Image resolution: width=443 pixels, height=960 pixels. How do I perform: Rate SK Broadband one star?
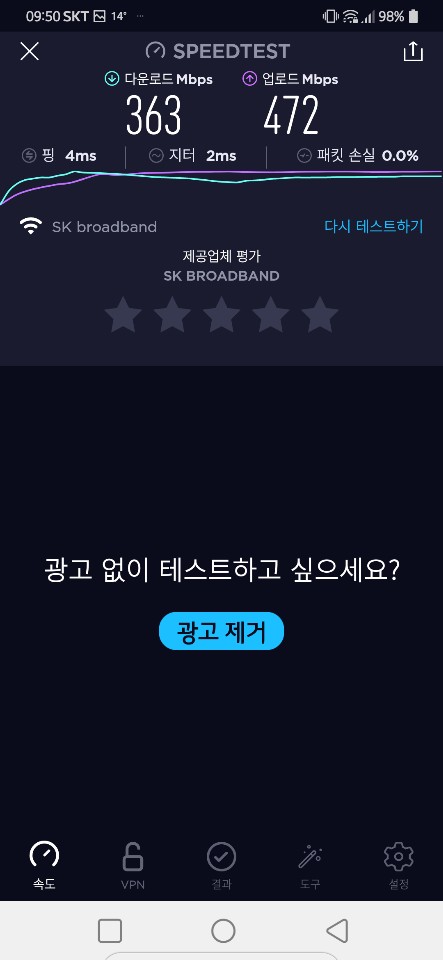[x=123, y=315]
